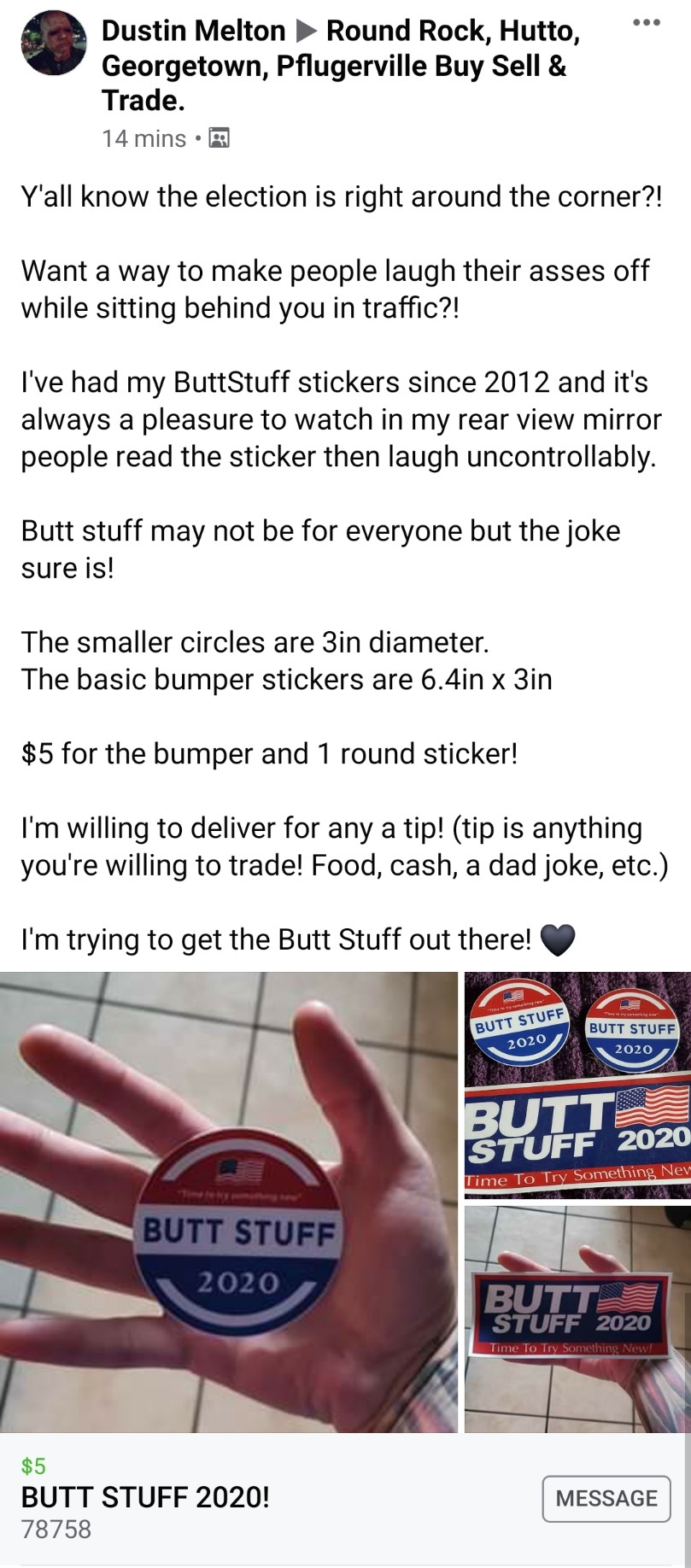
Task: Message the seller about this listing
Action: coord(606,1498)
